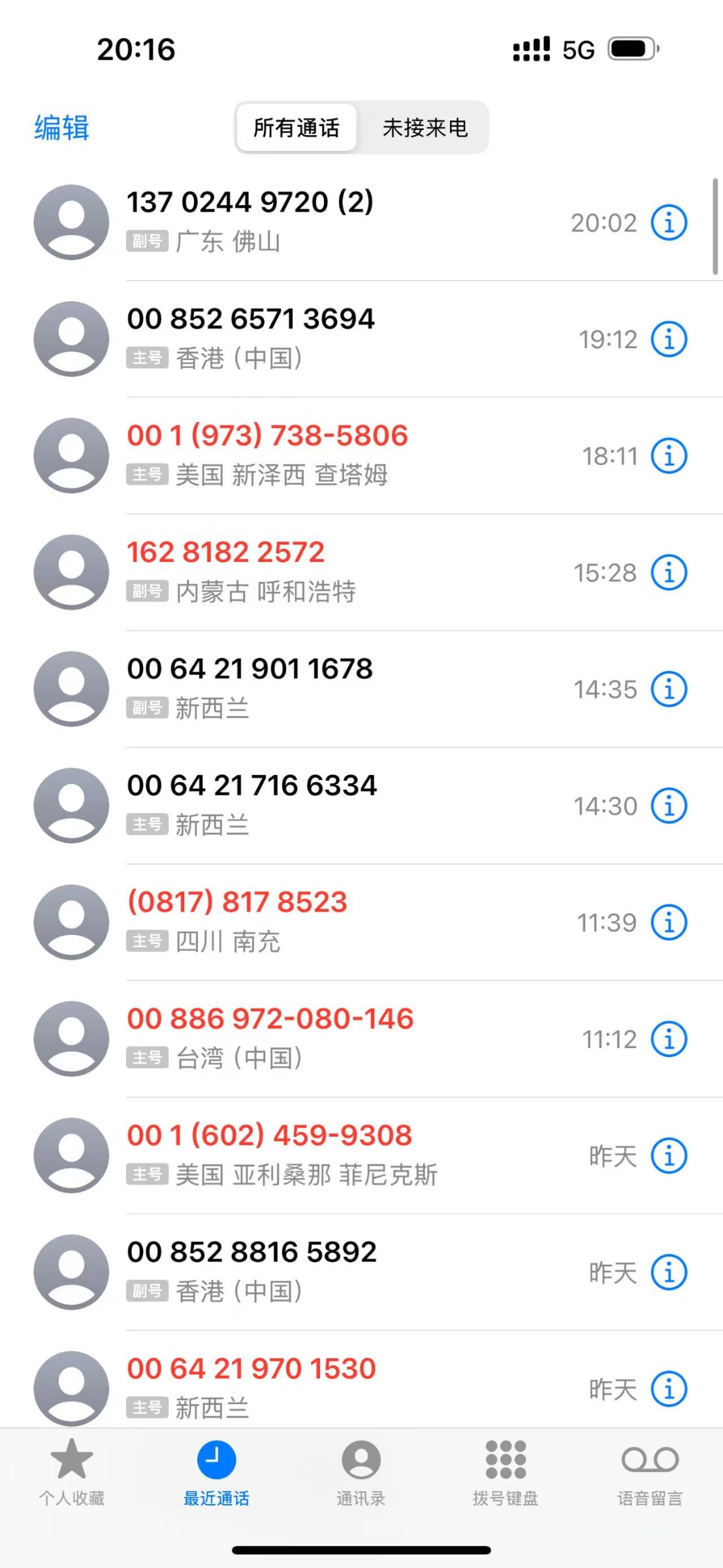Show info for (0817) 817 8523
Screen dimensions: 723x1568
(669, 923)
